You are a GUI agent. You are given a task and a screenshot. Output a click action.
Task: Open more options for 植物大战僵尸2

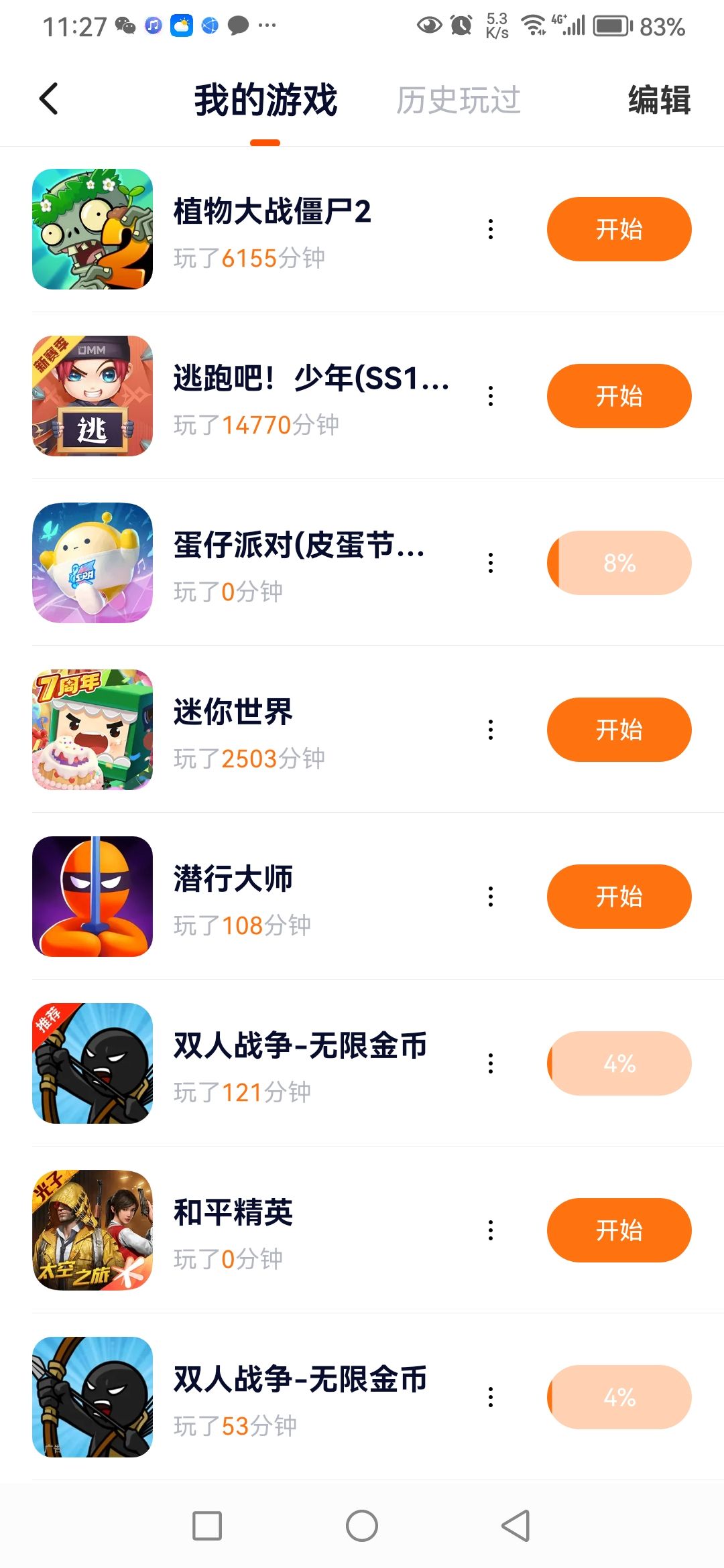tap(491, 229)
